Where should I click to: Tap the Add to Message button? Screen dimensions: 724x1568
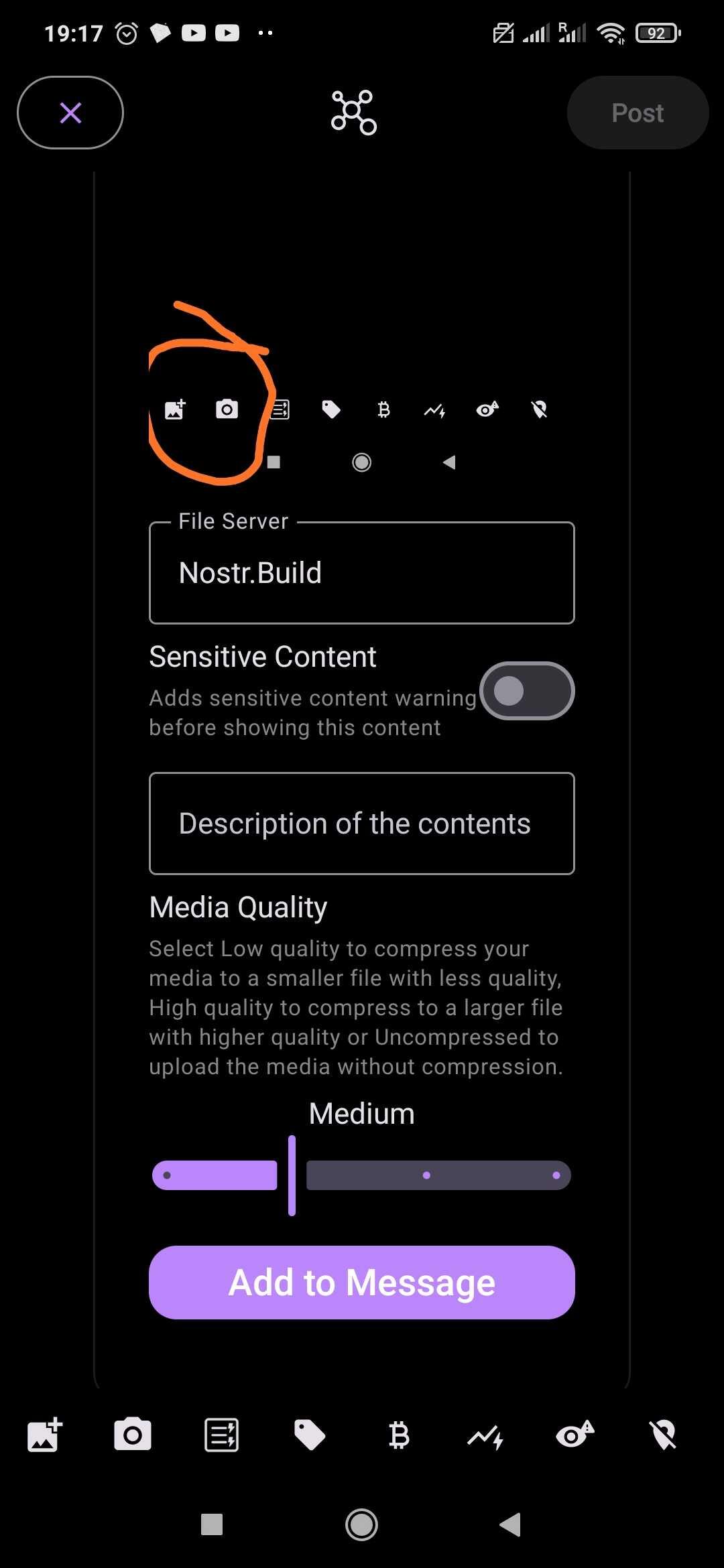coord(361,1283)
